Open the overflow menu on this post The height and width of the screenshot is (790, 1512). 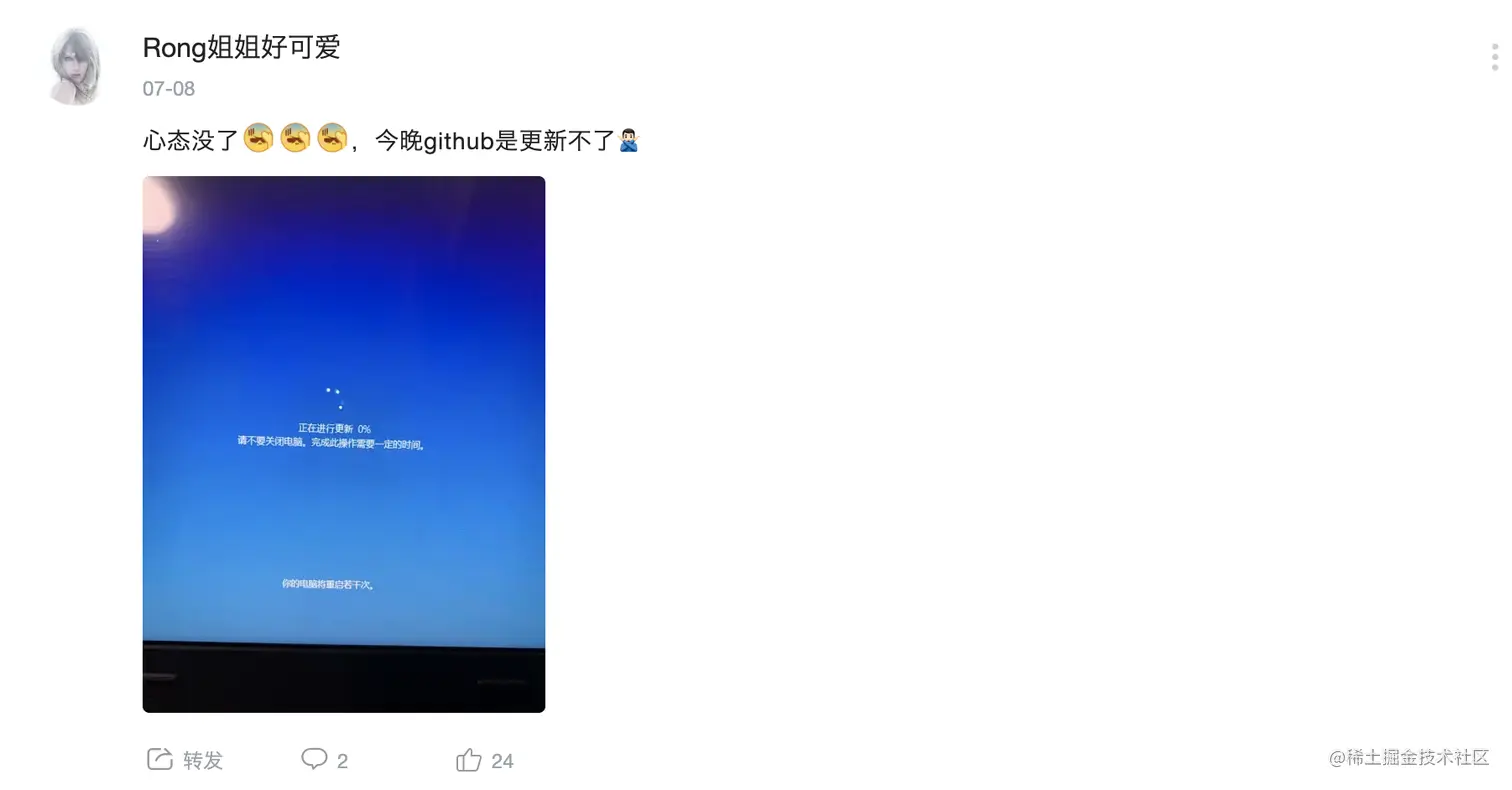[1494, 56]
